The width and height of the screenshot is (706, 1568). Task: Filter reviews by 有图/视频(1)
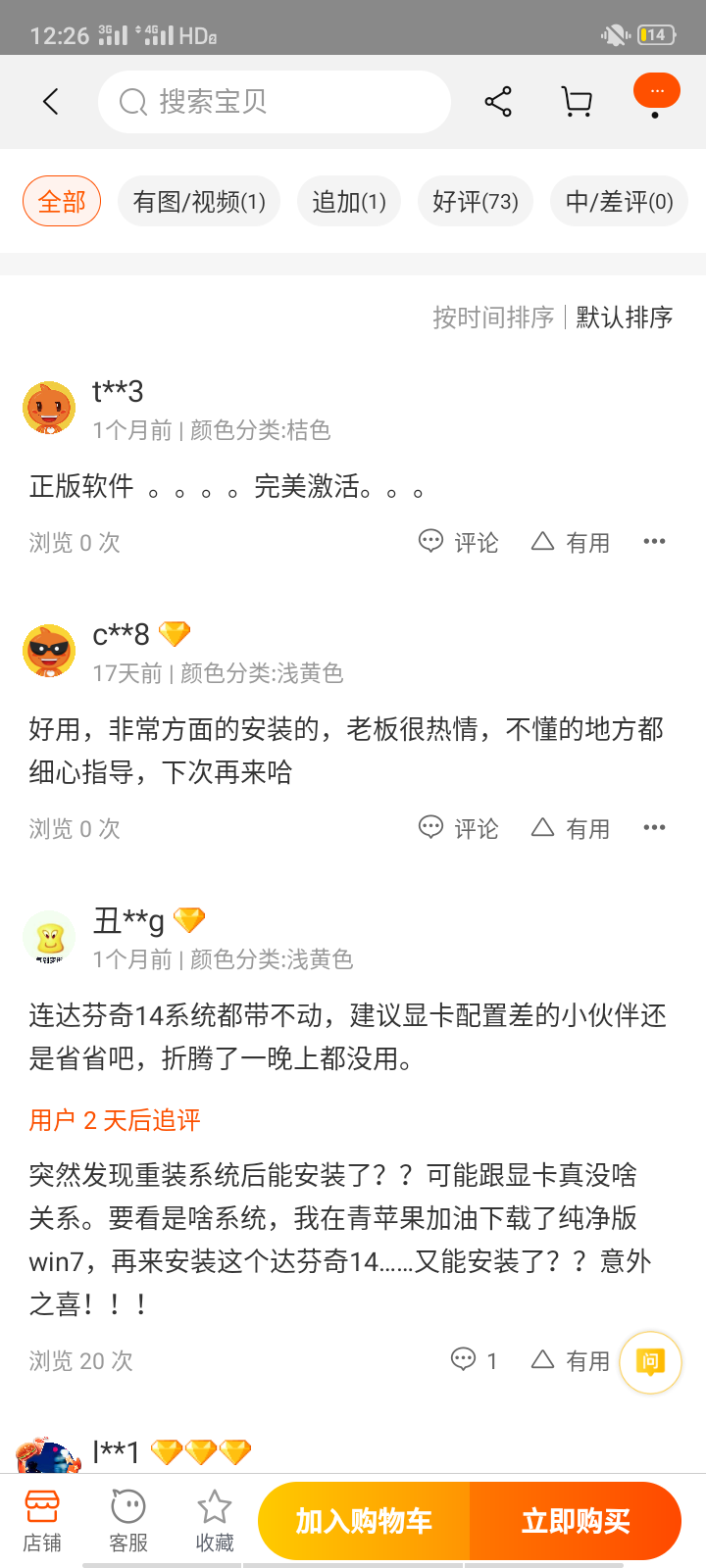199,202
